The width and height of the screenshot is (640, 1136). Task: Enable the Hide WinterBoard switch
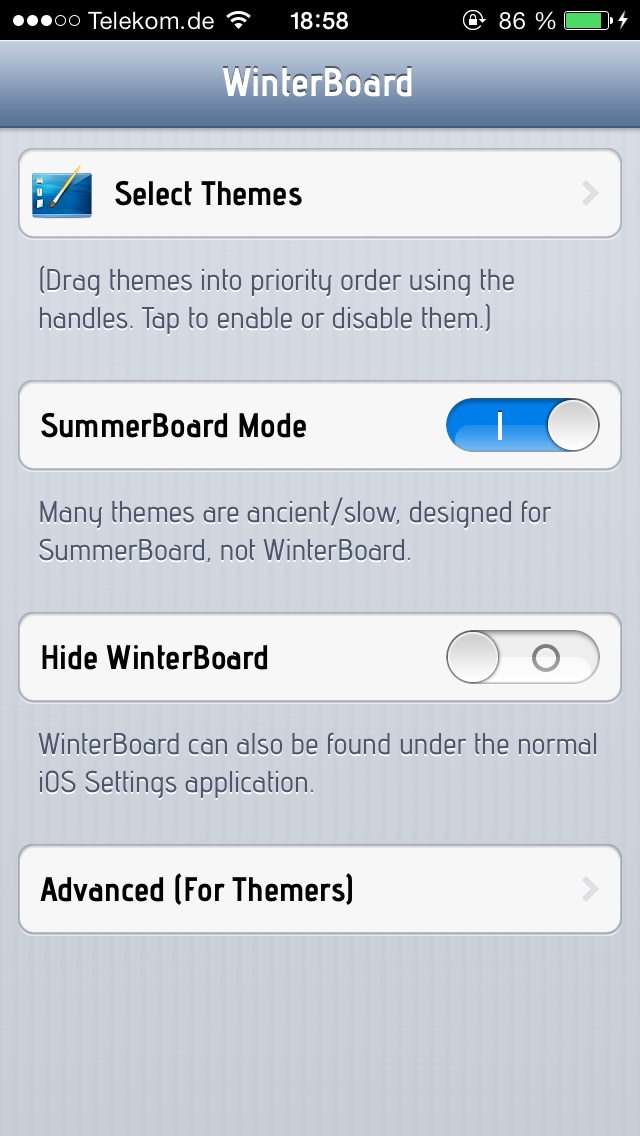(522, 658)
